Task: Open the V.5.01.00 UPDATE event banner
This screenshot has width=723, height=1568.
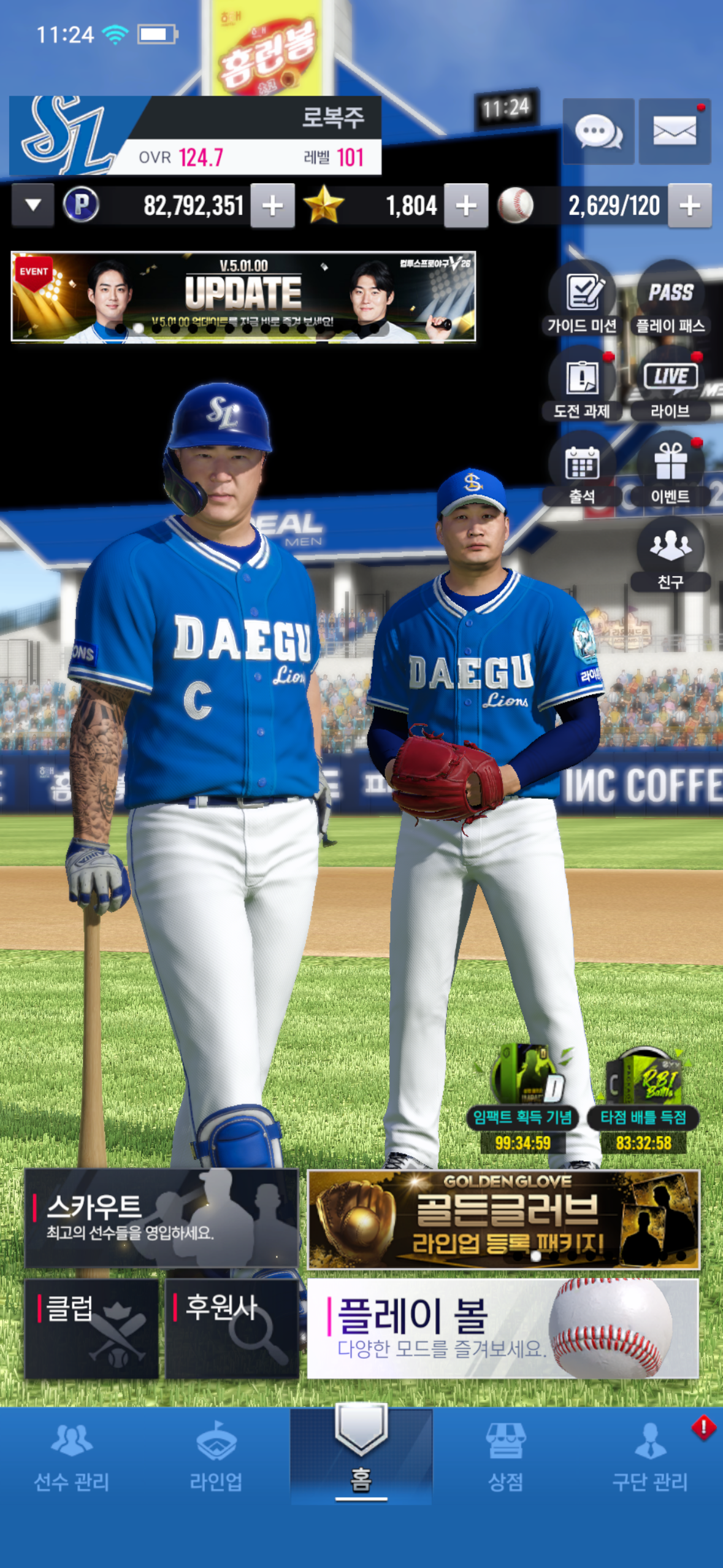Action: (243, 296)
